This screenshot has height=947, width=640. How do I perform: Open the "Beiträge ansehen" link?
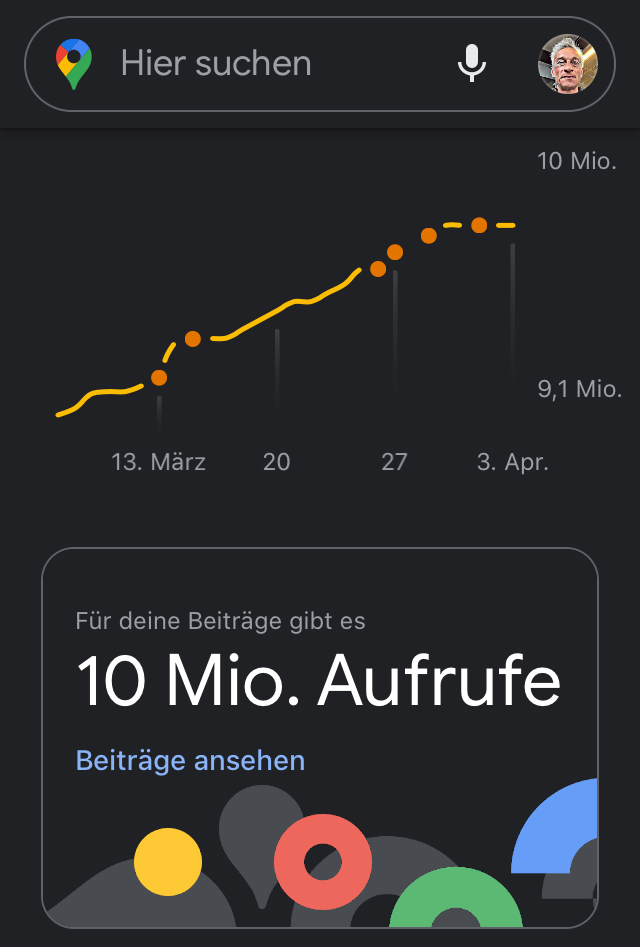point(190,761)
